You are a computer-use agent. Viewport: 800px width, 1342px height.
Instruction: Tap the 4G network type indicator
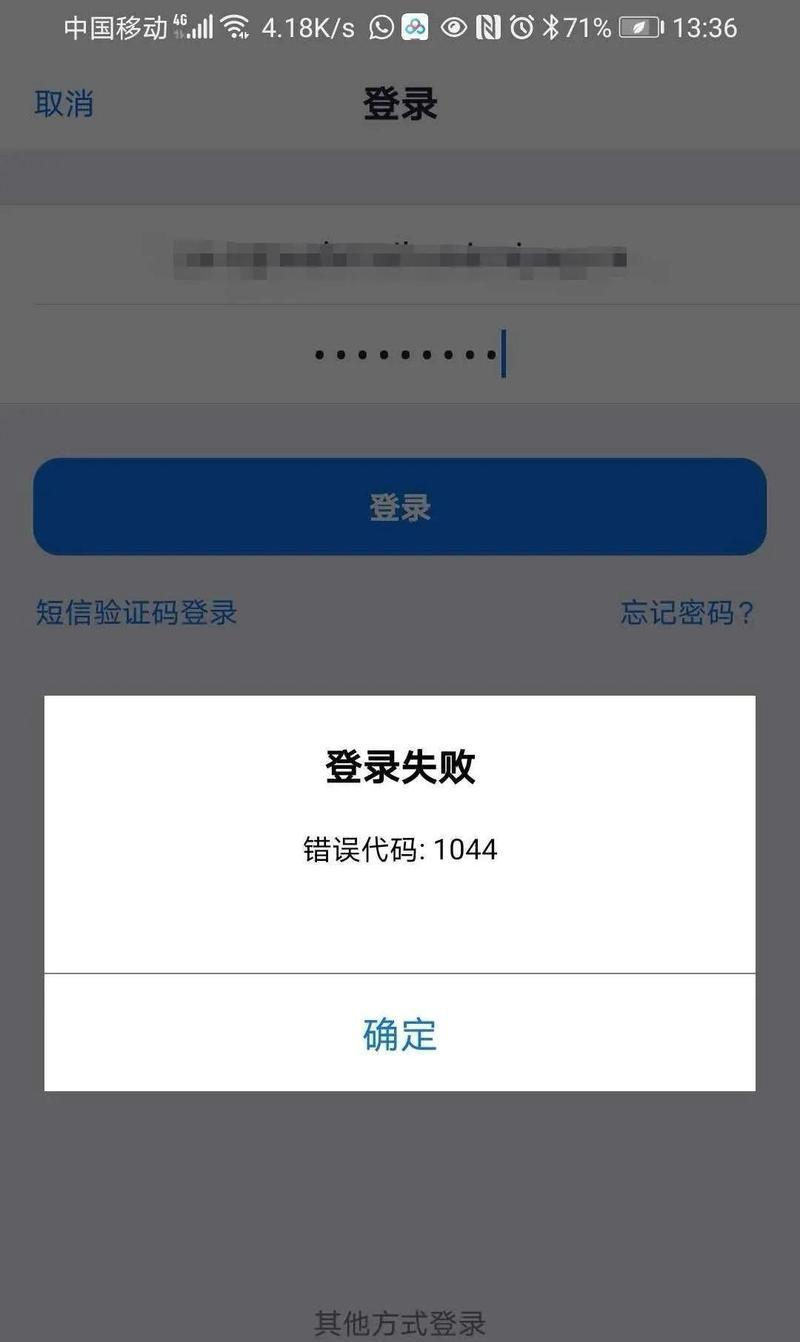point(180,20)
